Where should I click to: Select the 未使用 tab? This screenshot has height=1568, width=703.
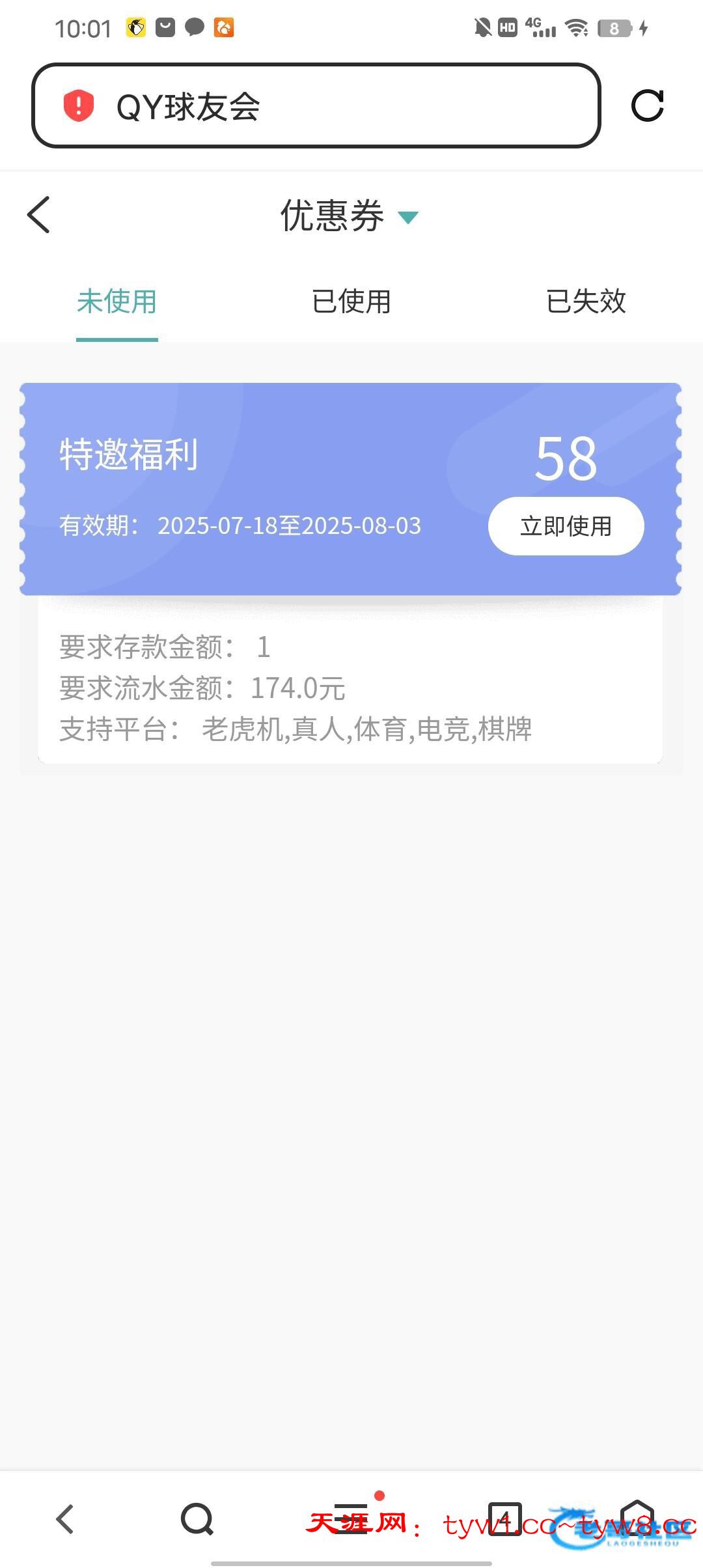tap(117, 301)
